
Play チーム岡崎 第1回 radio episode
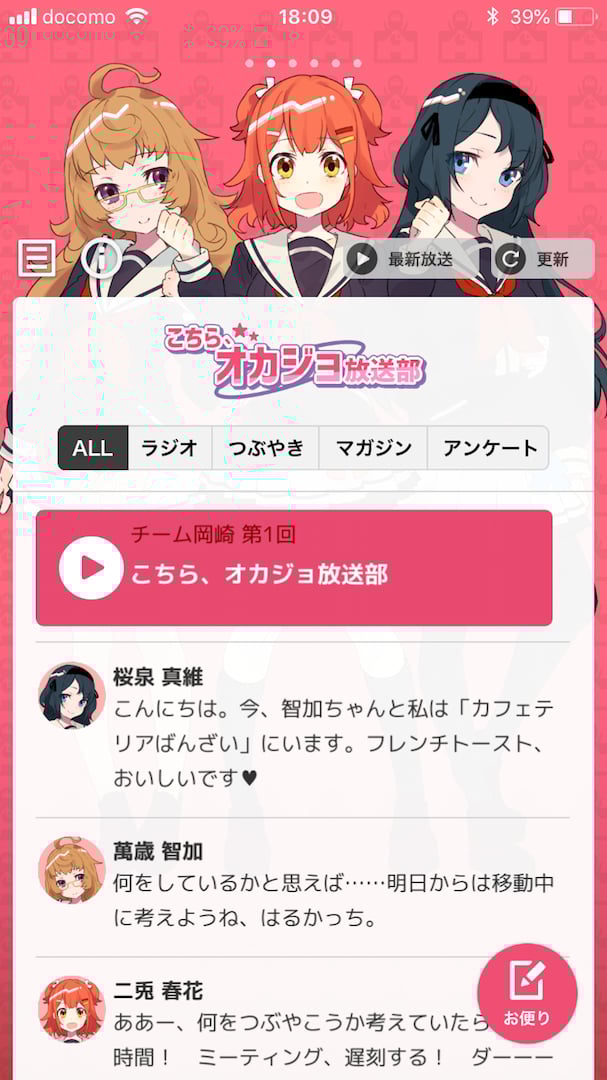pos(294,568)
